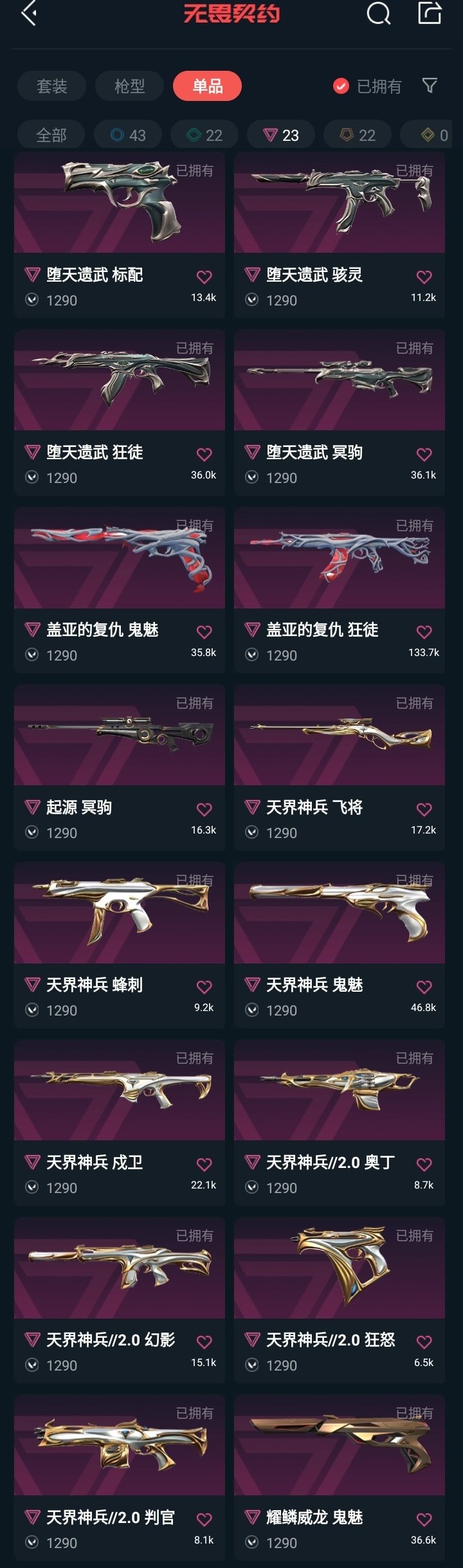Like the 天界神兵 鬼魅 skin
This screenshot has width=463, height=1568.
point(424,987)
